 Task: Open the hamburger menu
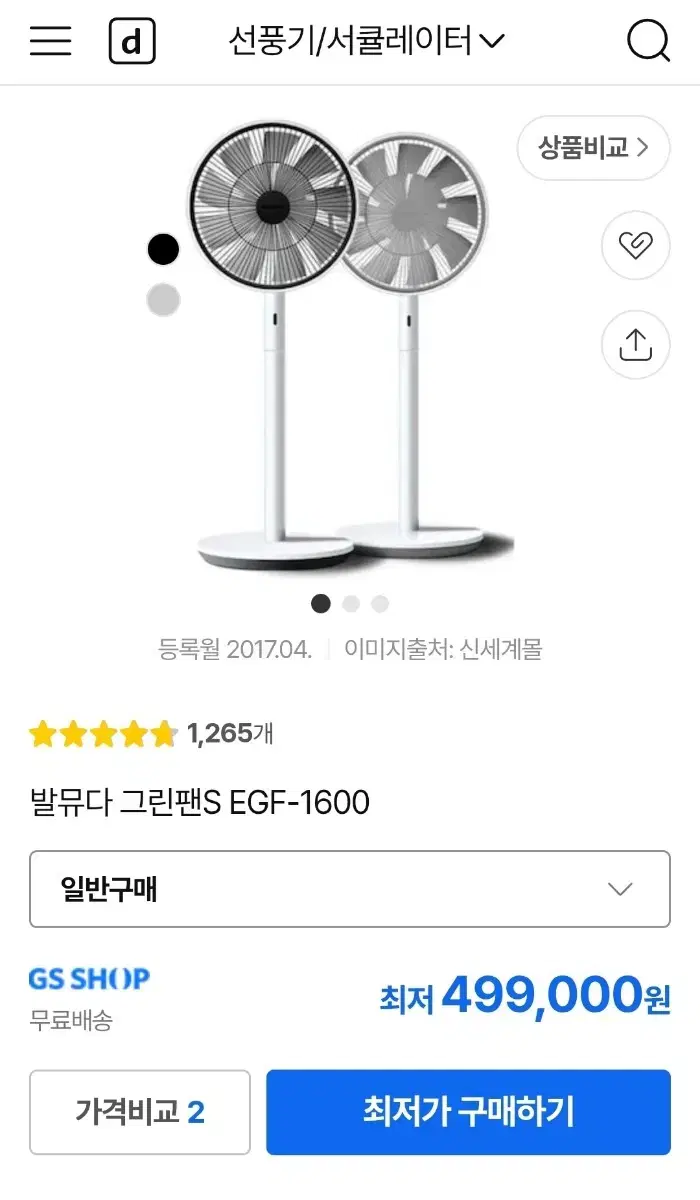click(x=50, y=41)
